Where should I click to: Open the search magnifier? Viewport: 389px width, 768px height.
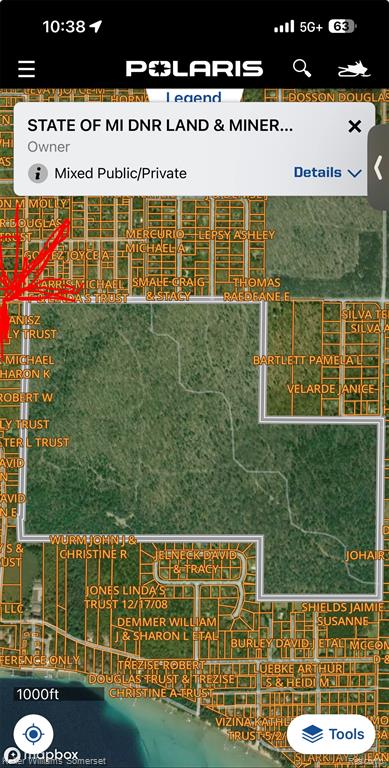point(302,69)
